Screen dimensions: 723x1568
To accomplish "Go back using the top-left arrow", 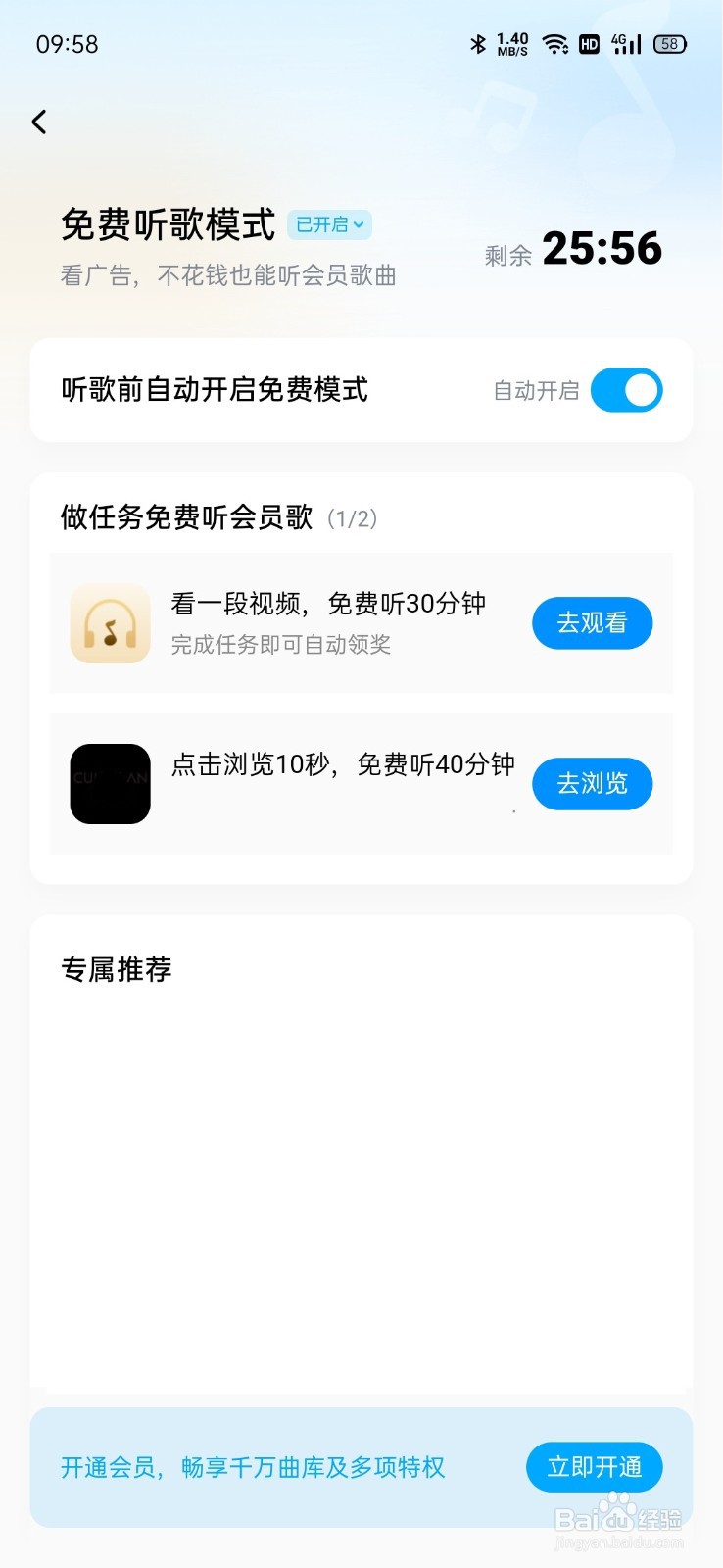I will pyautogui.click(x=39, y=122).
